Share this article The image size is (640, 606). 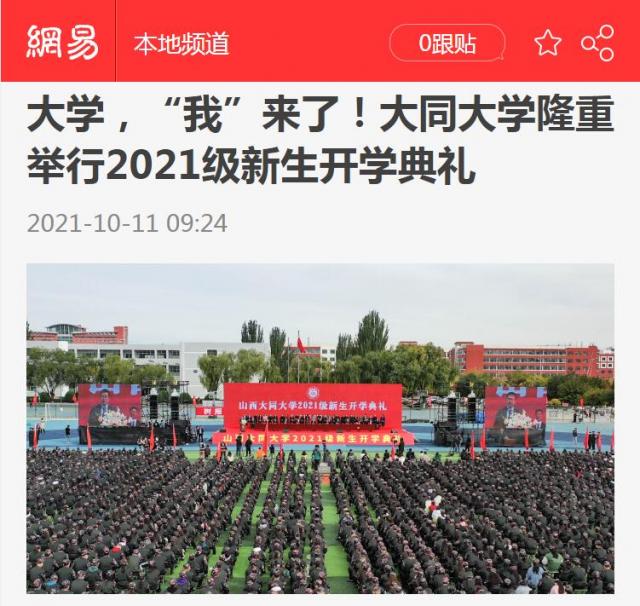[598, 43]
